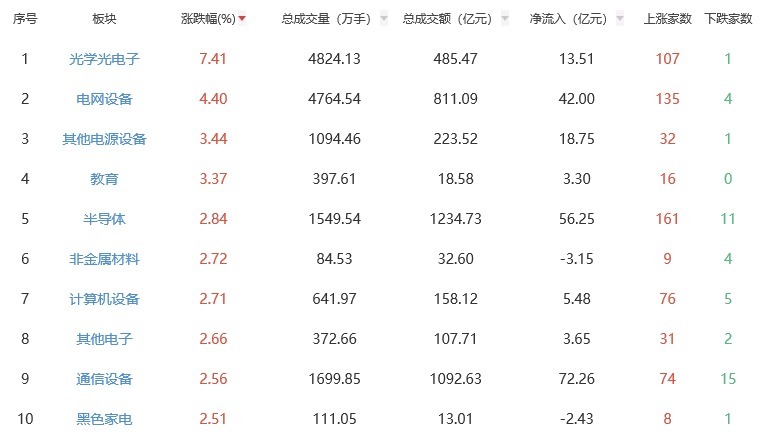Open the 半导体 sector
The width and height of the screenshot is (763, 442).
coord(104,219)
